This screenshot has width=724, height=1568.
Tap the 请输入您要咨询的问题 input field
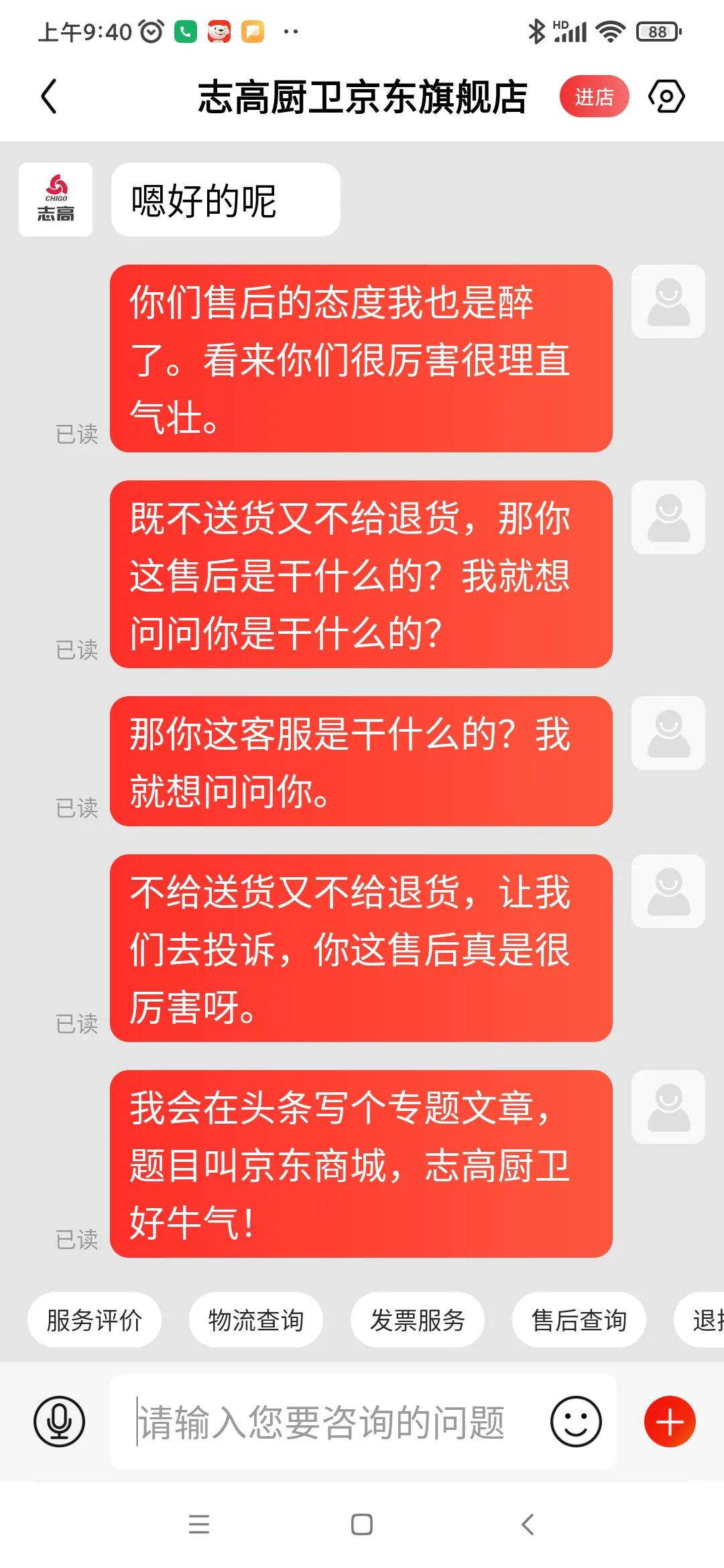click(x=322, y=1423)
